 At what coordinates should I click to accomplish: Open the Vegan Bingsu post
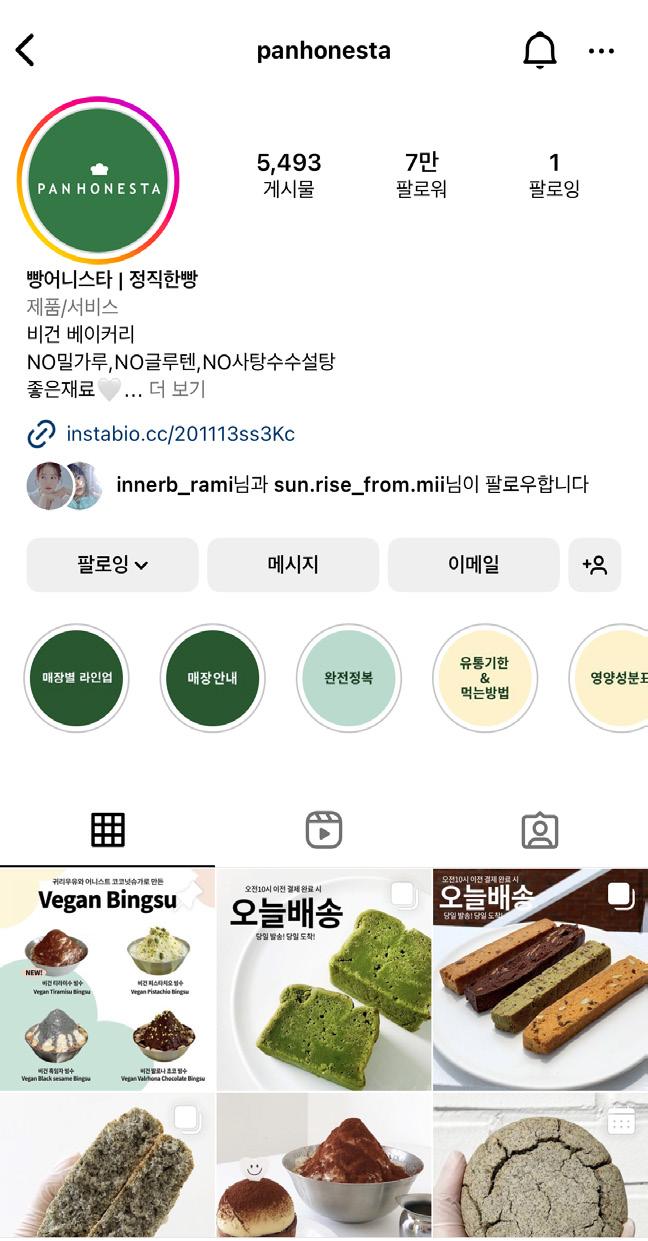tap(107, 979)
